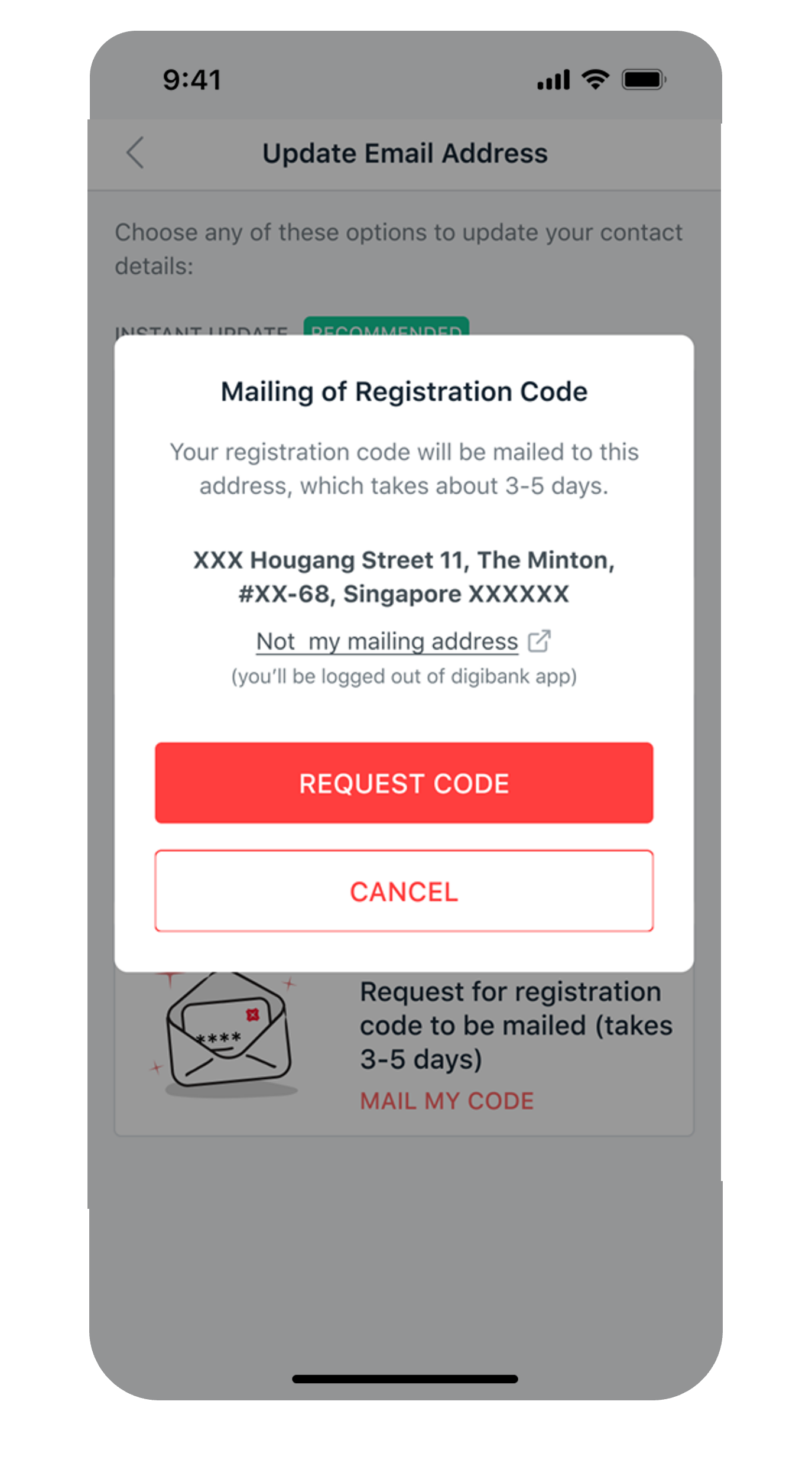Tap the REQUEST CODE button
The height and width of the screenshot is (1463, 812).
[404, 783]
